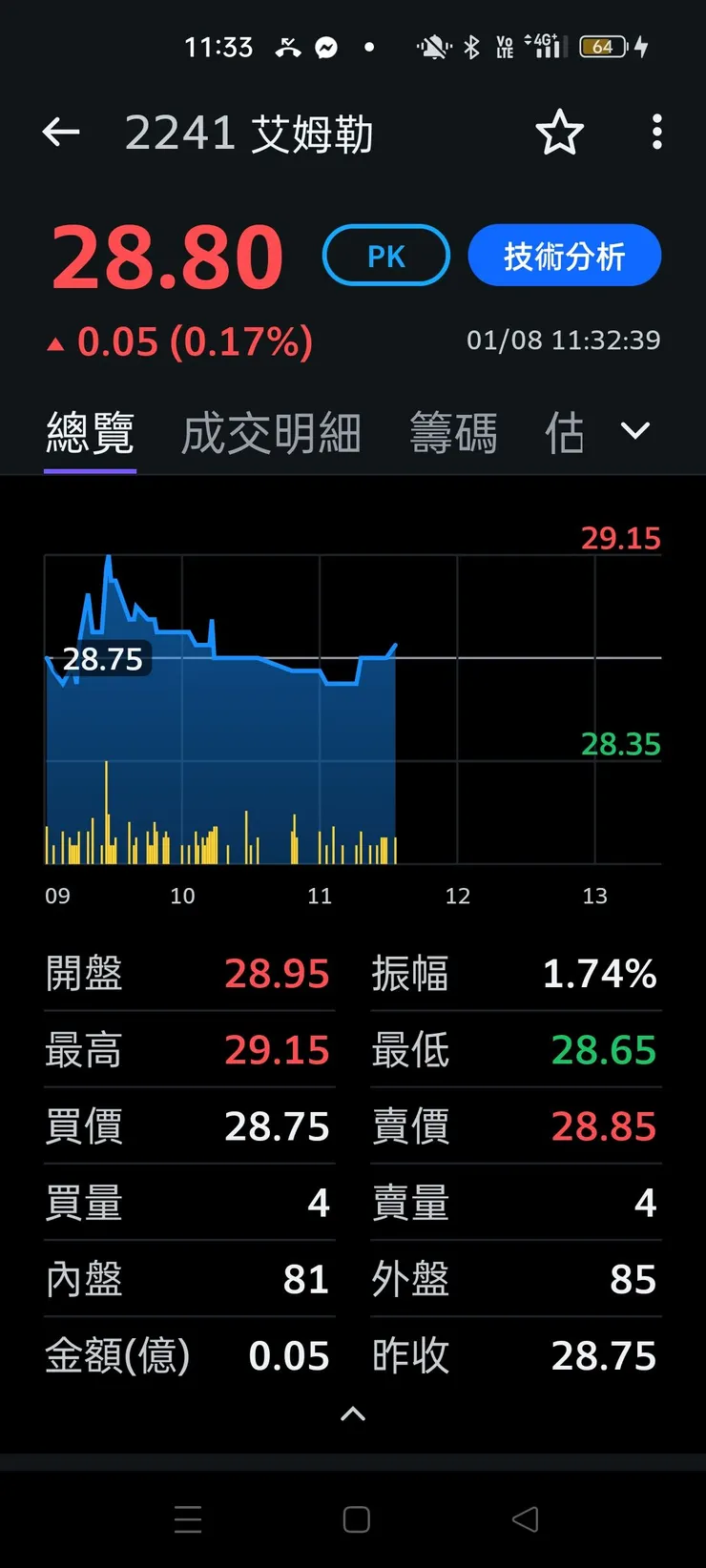Star 2241 艾姆勒 to add to favorites

pos(560,134)
